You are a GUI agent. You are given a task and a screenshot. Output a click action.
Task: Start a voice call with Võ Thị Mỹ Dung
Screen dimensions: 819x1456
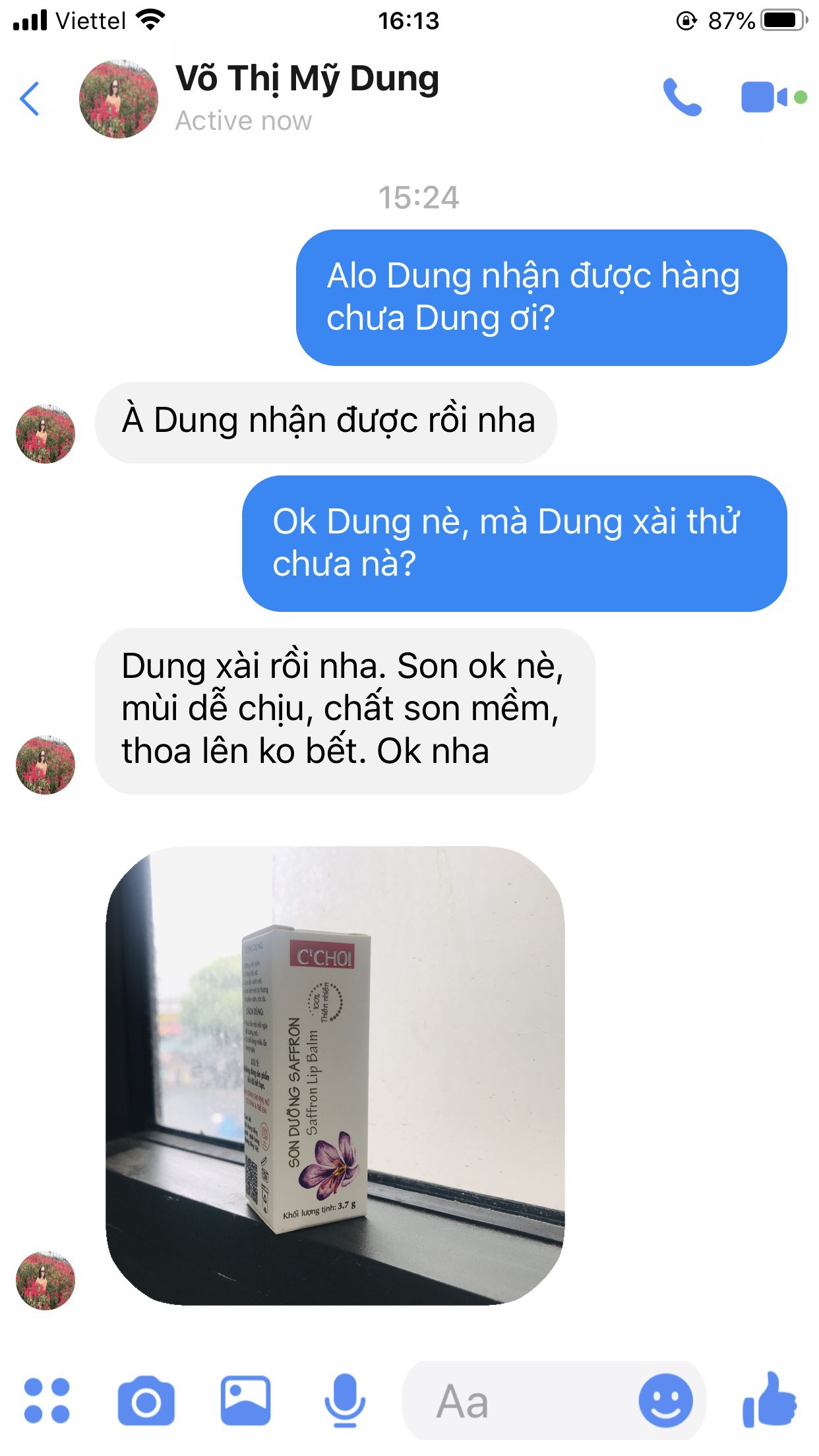click(682, 98)
